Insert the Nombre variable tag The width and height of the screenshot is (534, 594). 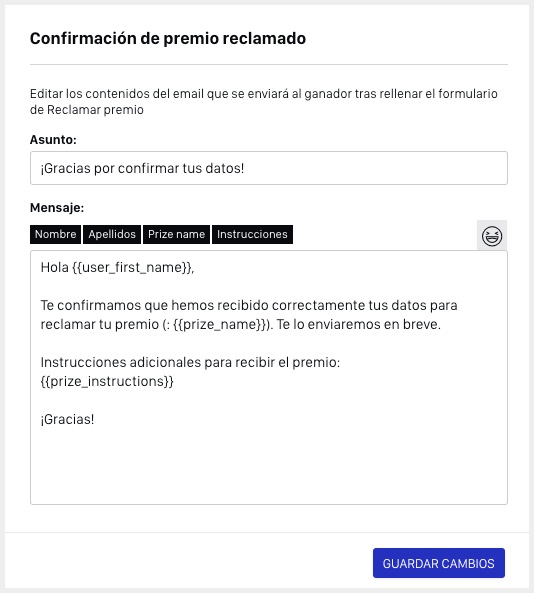click(55, 234)
